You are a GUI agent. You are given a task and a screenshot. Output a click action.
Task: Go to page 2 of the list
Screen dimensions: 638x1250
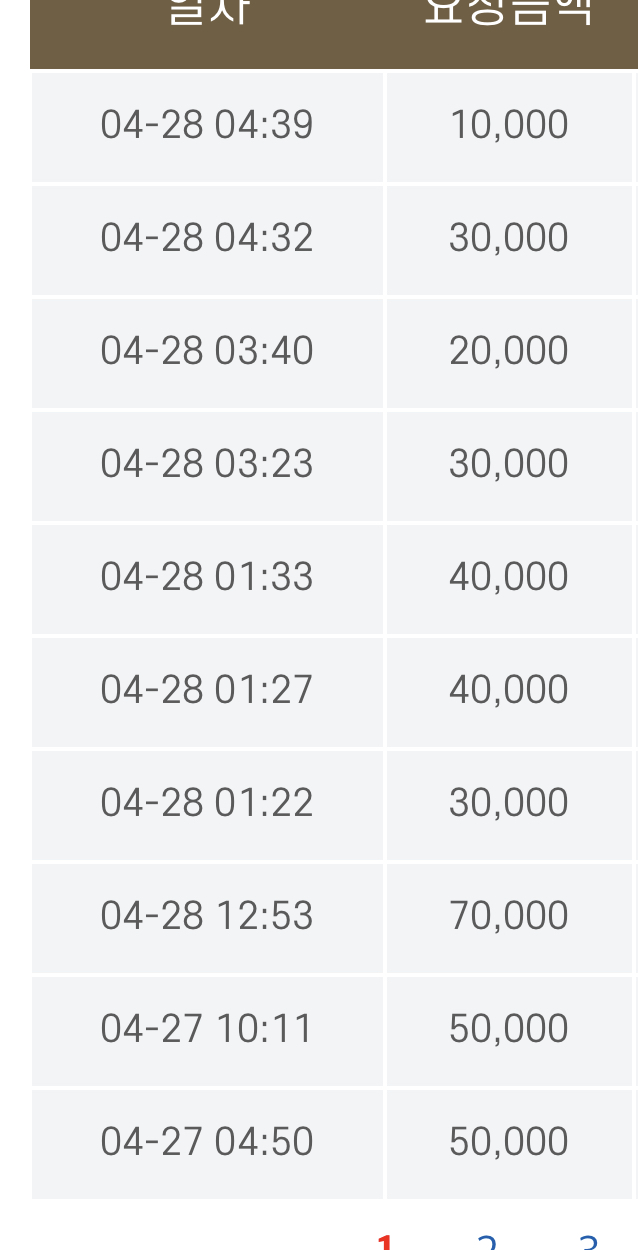pyautogui.click(x=487, y=1242)
